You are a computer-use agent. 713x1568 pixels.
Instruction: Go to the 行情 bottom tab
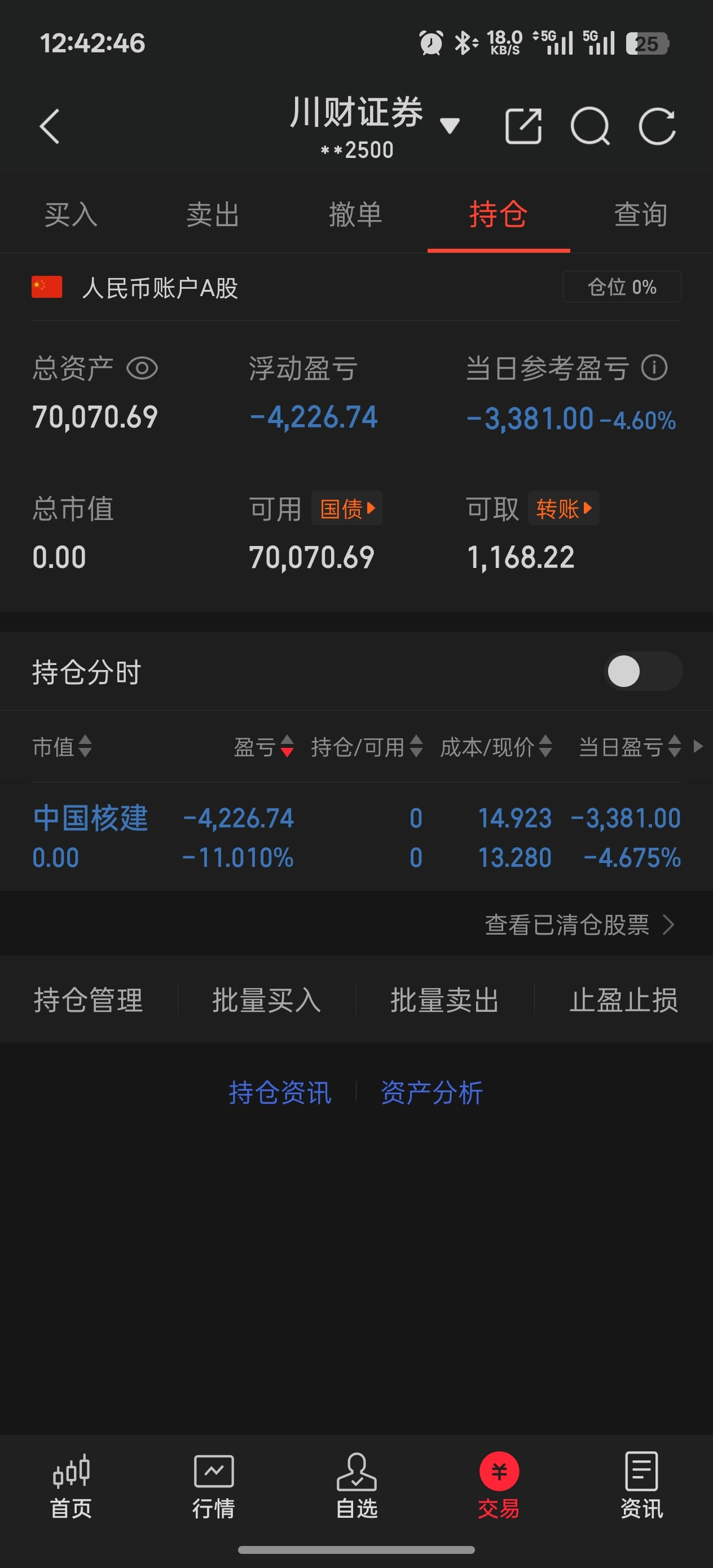214,1485
